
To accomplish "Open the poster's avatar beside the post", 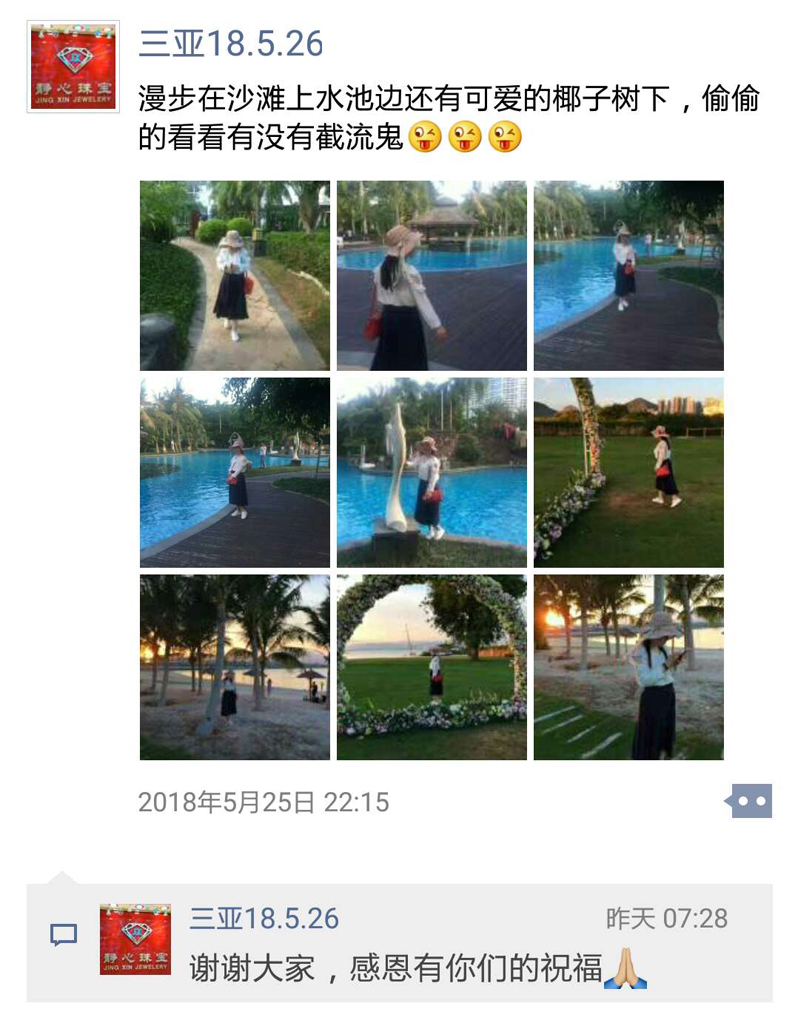I will 73,66.
